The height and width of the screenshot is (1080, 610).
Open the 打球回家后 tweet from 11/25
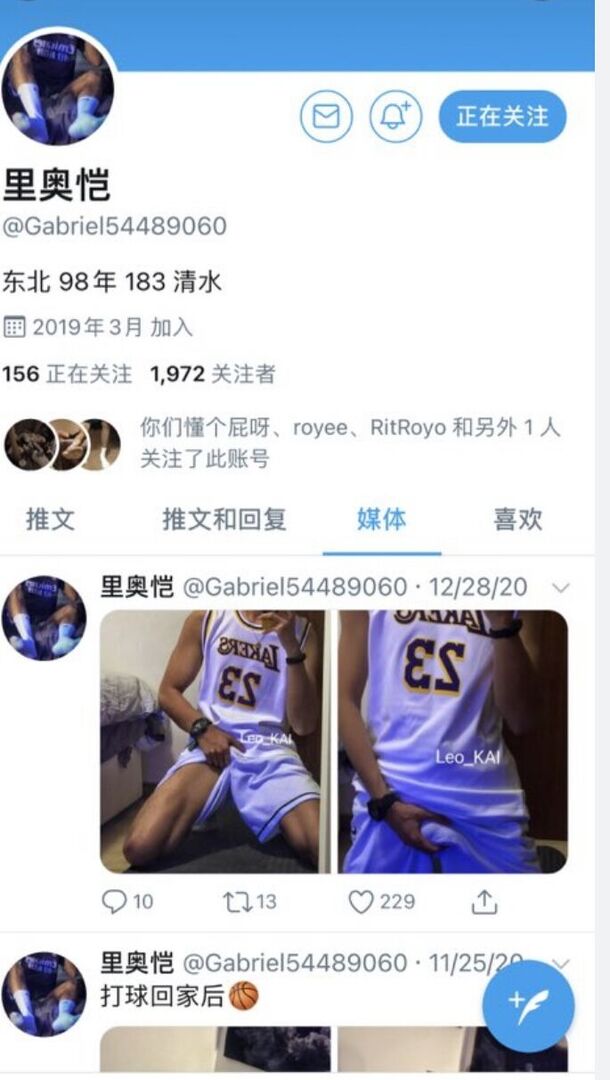click(x=180, y=996)
